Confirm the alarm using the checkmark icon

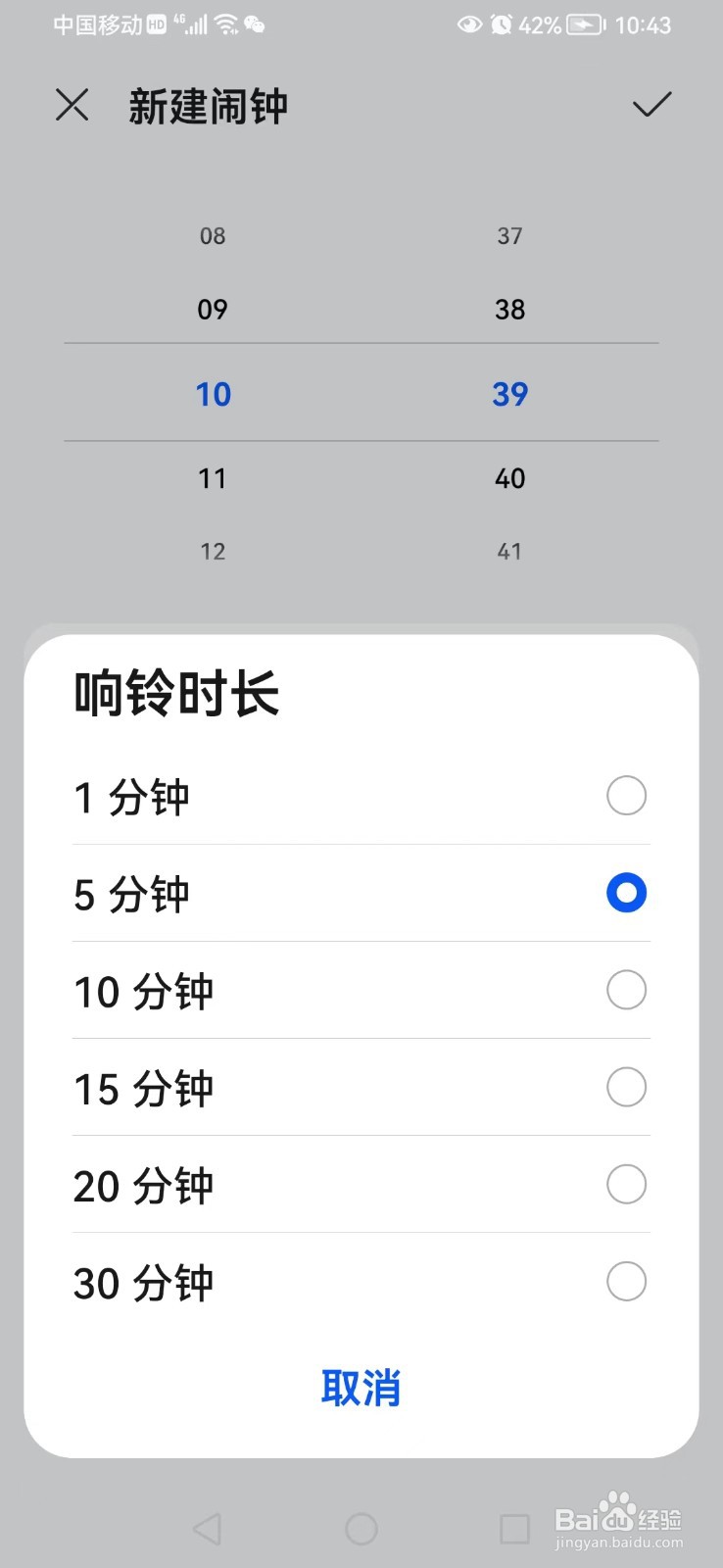651,104
